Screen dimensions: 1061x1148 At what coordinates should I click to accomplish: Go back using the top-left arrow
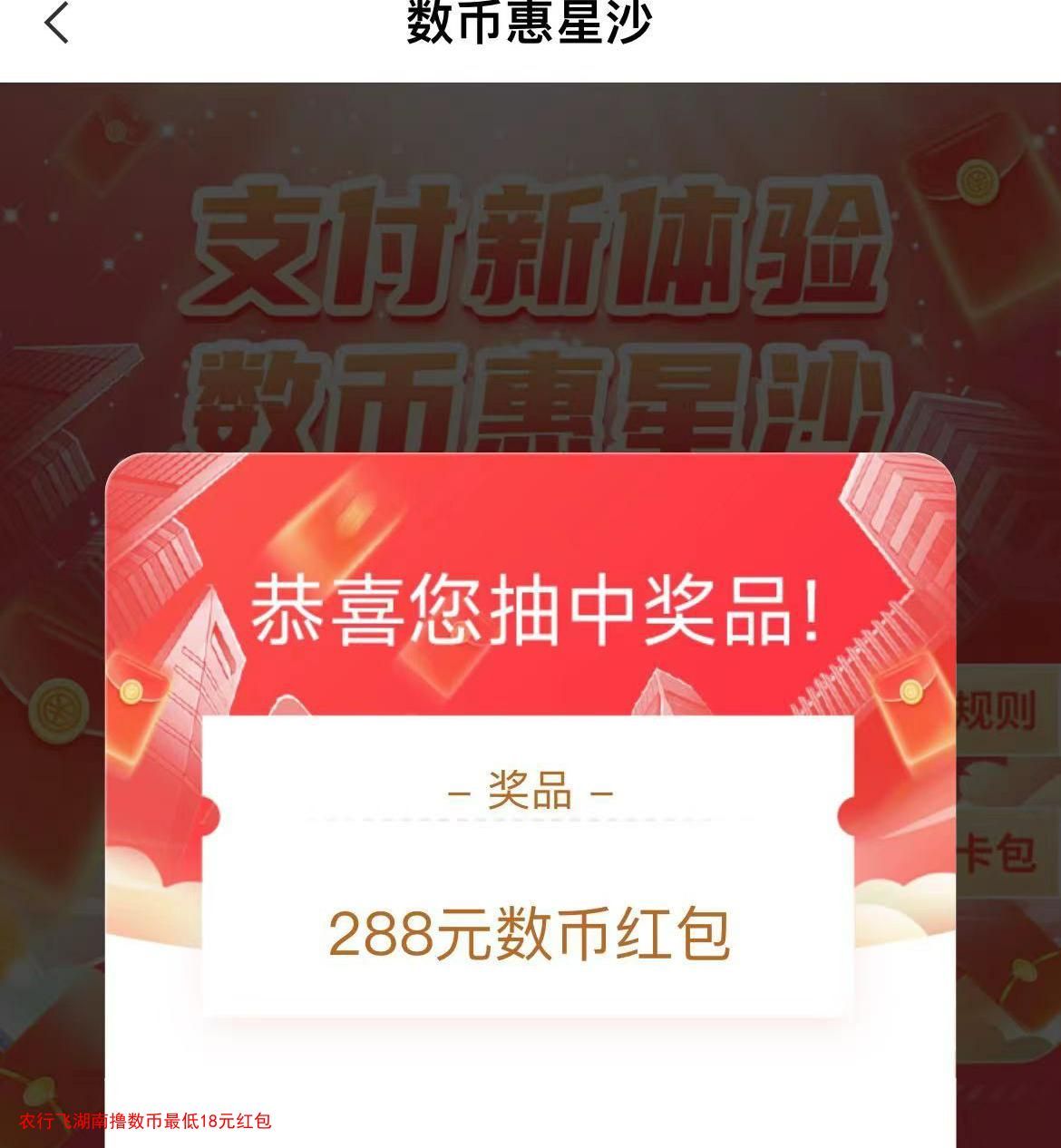(56, 23)
